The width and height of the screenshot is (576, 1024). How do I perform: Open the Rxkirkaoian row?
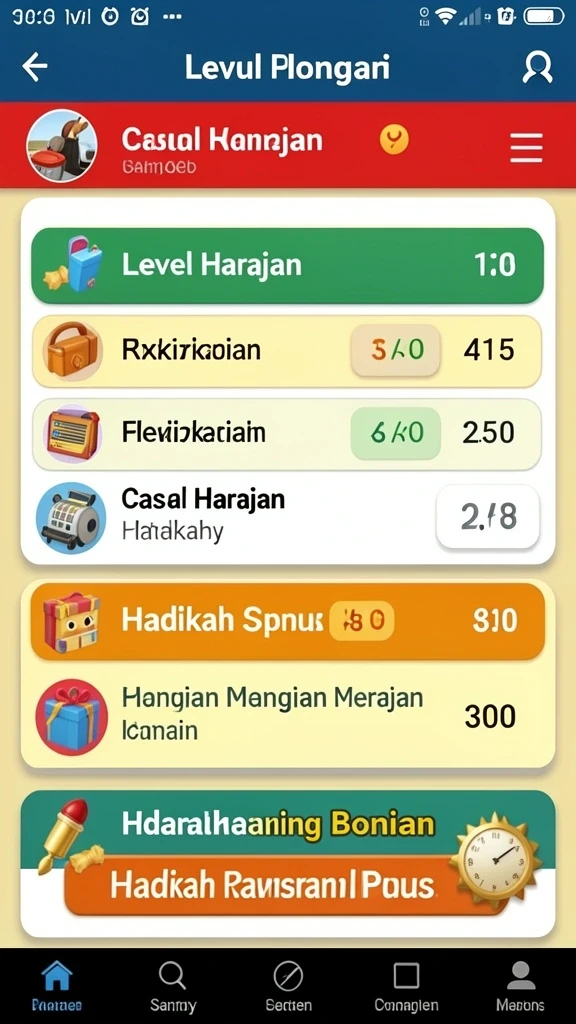[287, 351]
